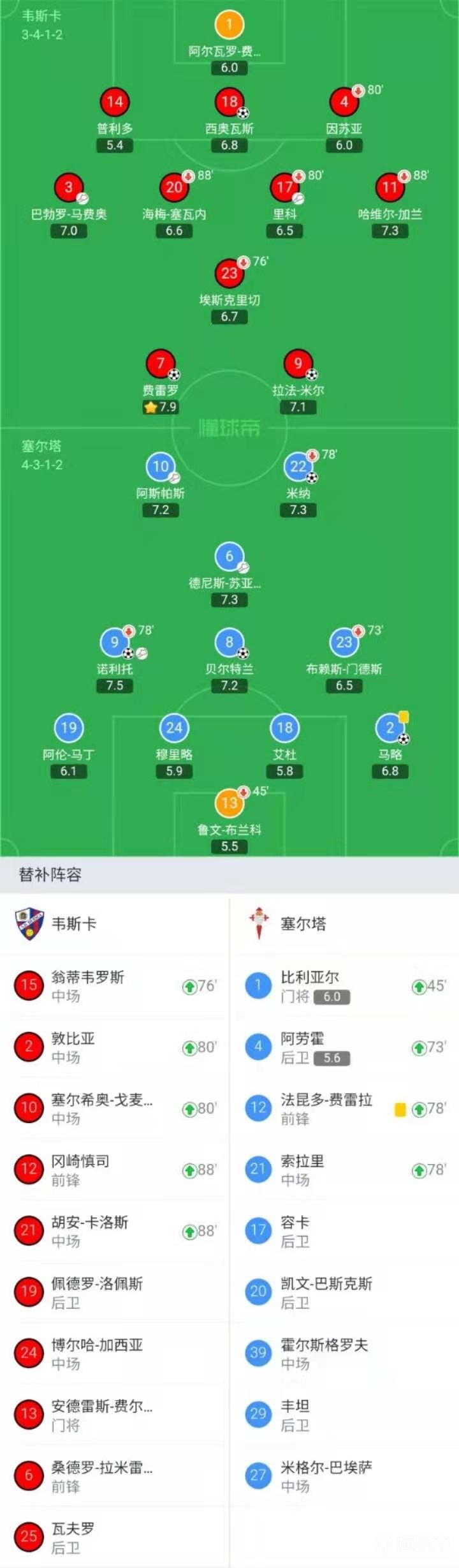Viewport: 459px width, 1568px height.
Task: View player 普利多 number 14
Action: 115,102
